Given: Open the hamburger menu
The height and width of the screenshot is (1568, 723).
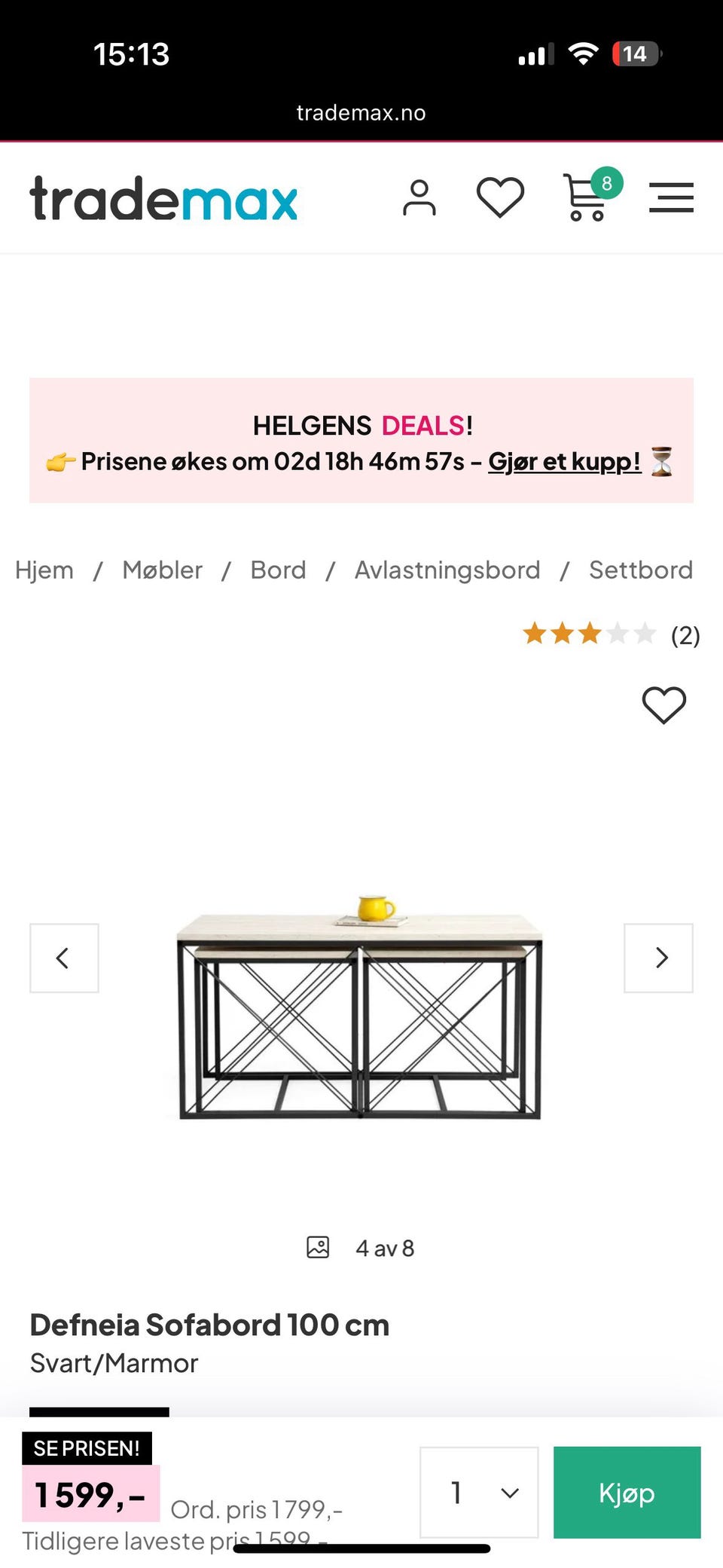Looking at the screenshot, I should click(671, 197).
